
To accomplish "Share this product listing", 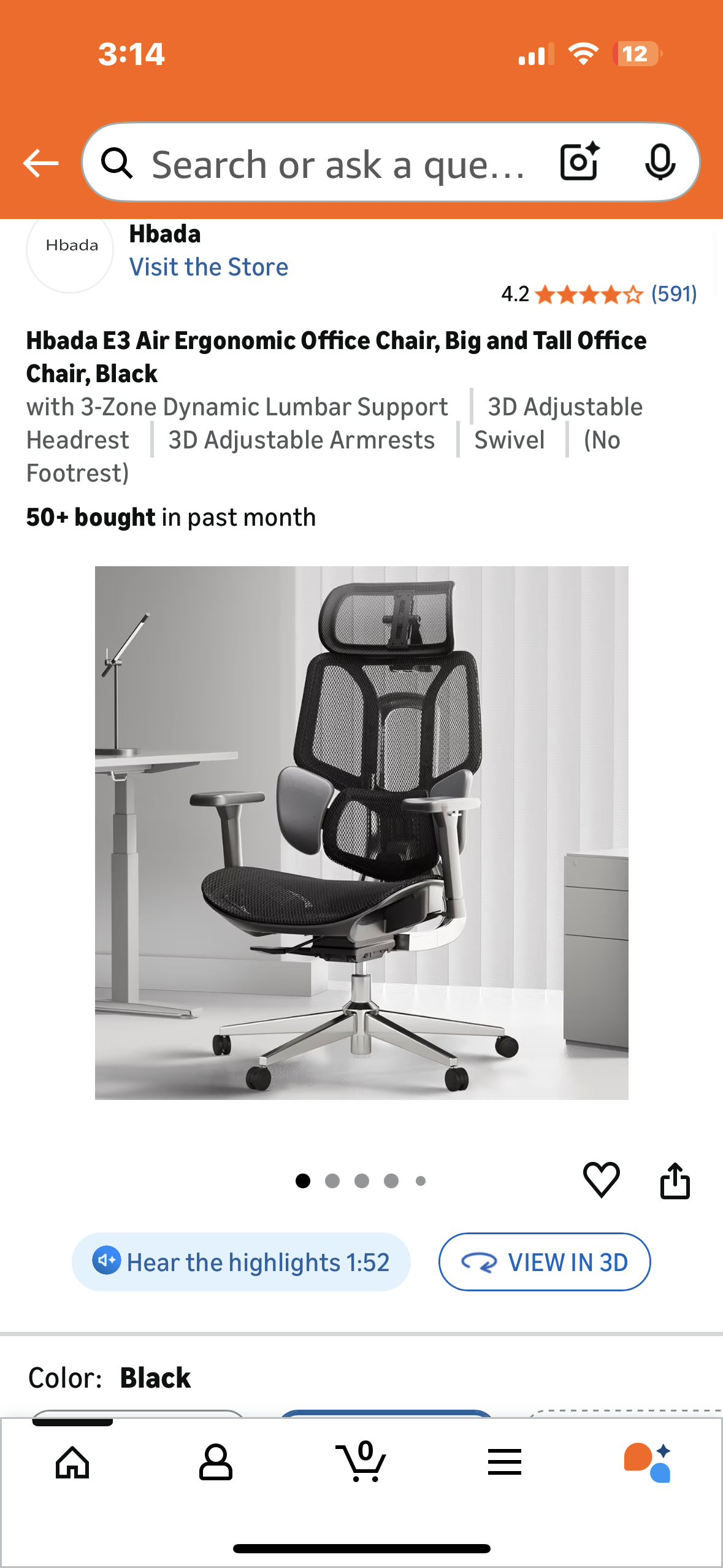I will (675, 1180).
